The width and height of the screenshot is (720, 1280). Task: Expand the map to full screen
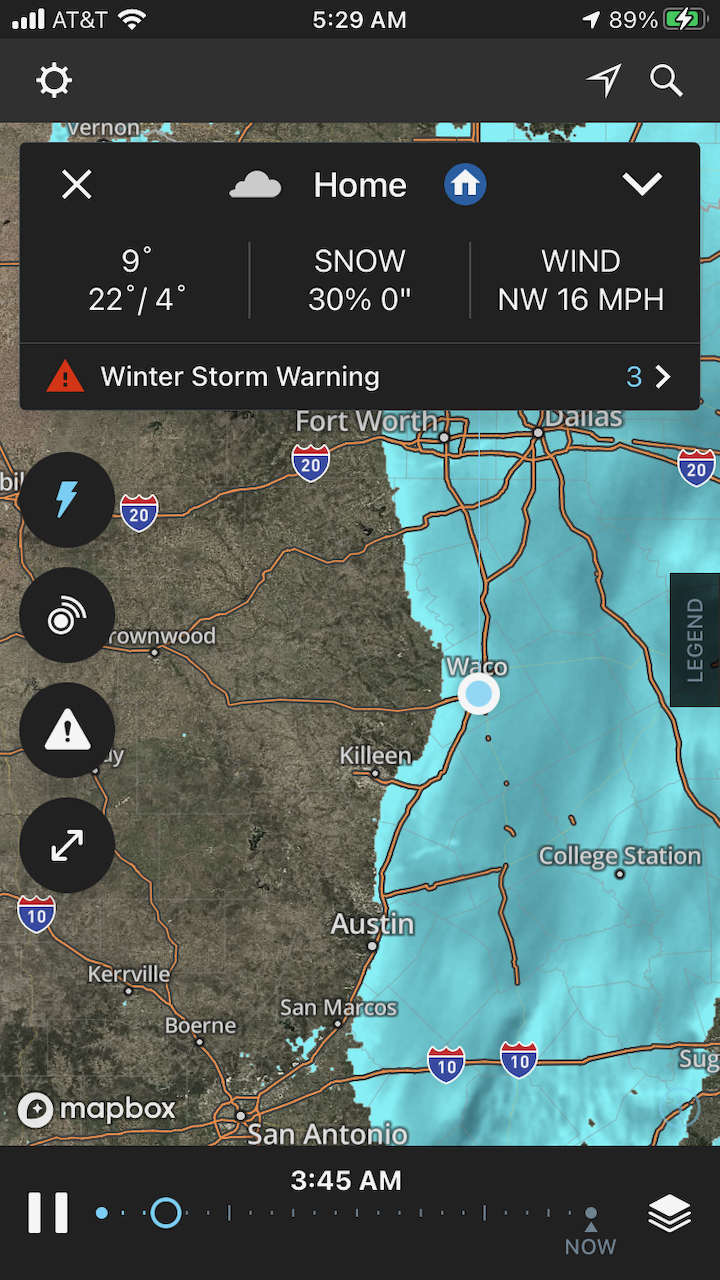(67, 846)
